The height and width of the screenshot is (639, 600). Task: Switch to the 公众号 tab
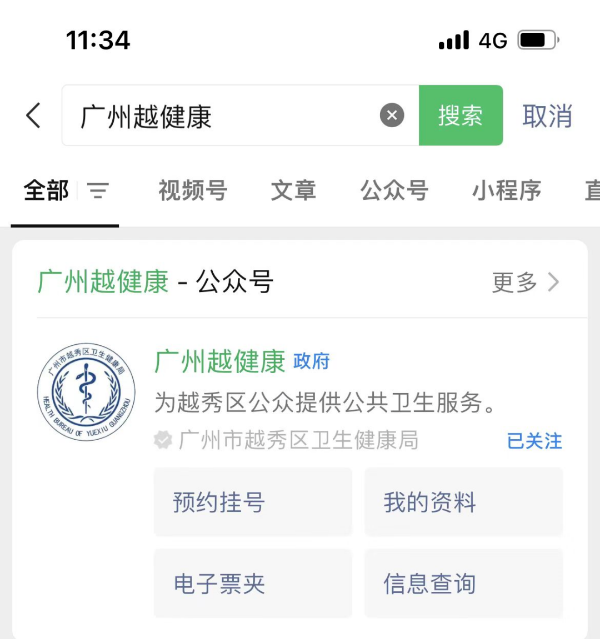click(x=394, y=191)
